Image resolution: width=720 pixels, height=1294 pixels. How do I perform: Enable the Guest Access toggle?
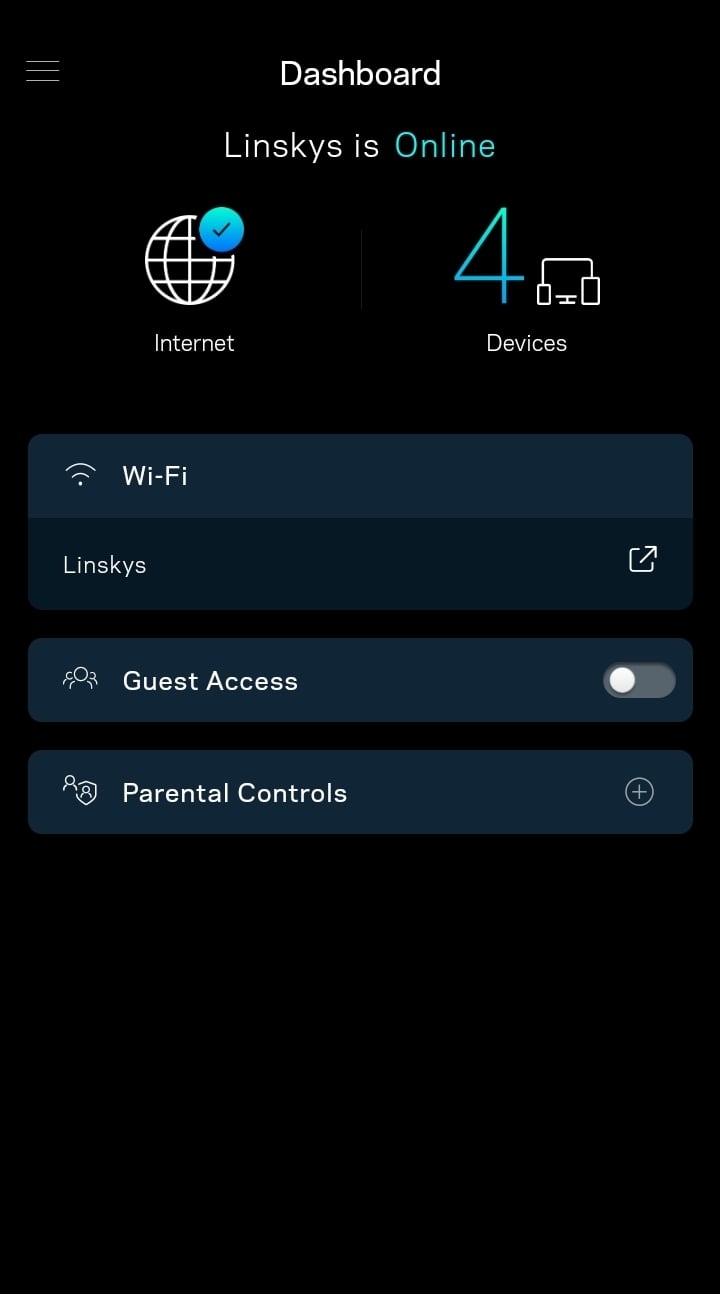(639, 680)
